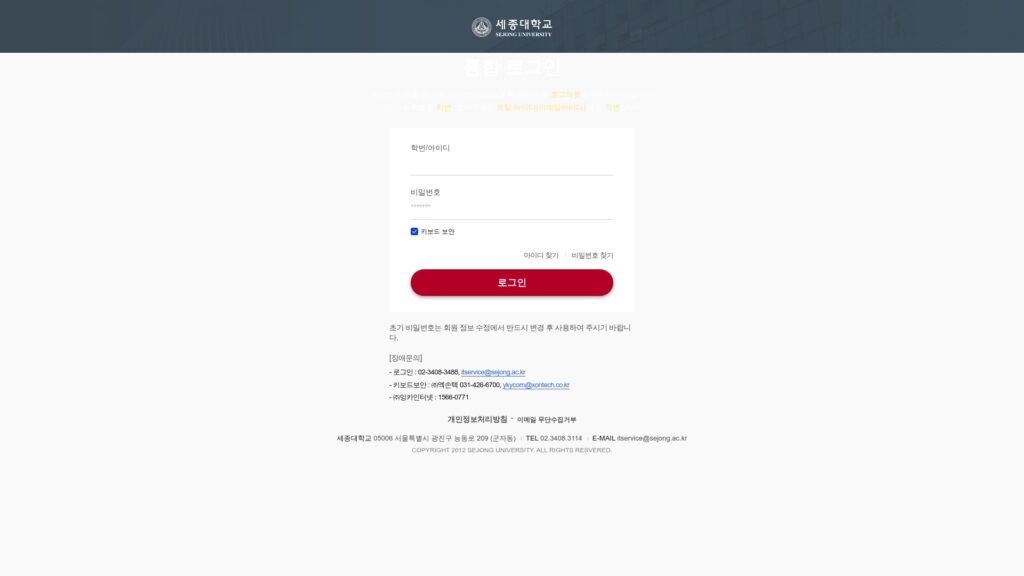
Task: Uncheck the 키보드 보안 checkbox
Action: (414, 231)
